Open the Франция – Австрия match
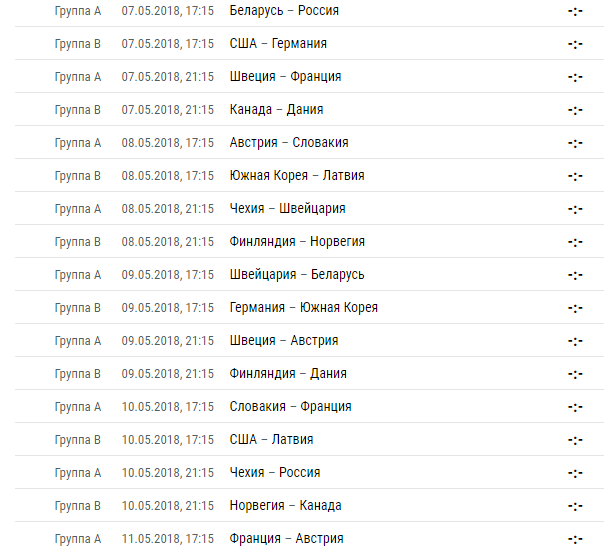 (286, 539)
